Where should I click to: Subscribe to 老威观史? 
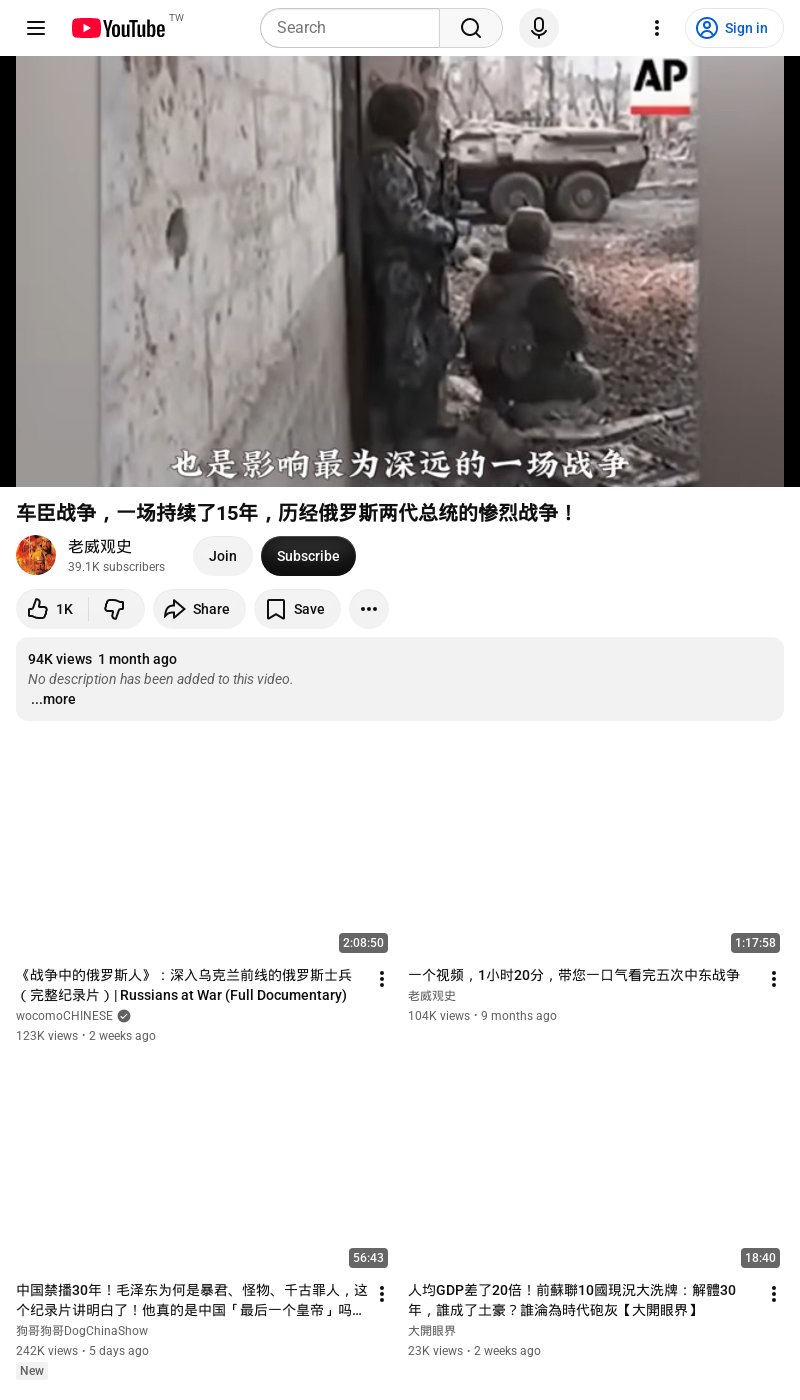tap(308, 556)
